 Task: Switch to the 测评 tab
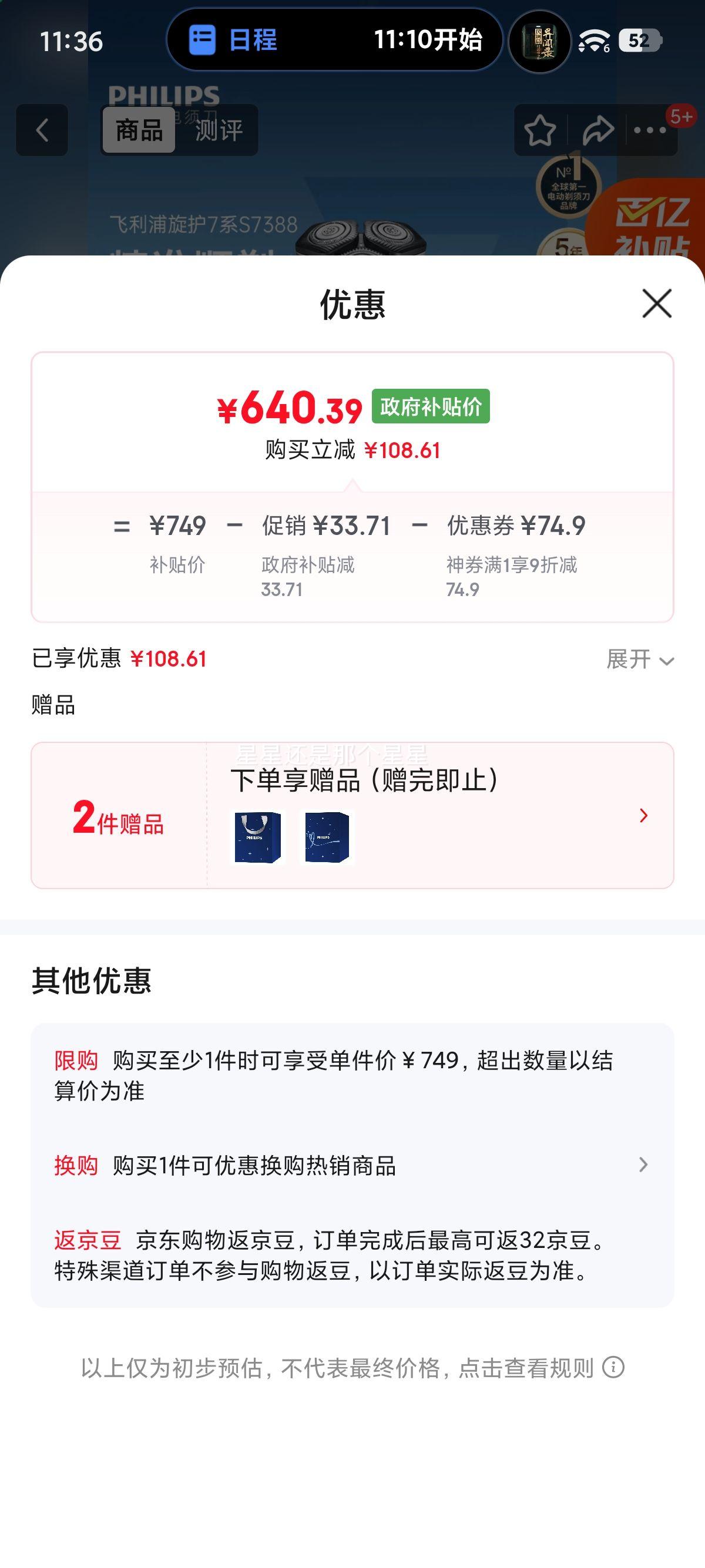tap(219, 130)
